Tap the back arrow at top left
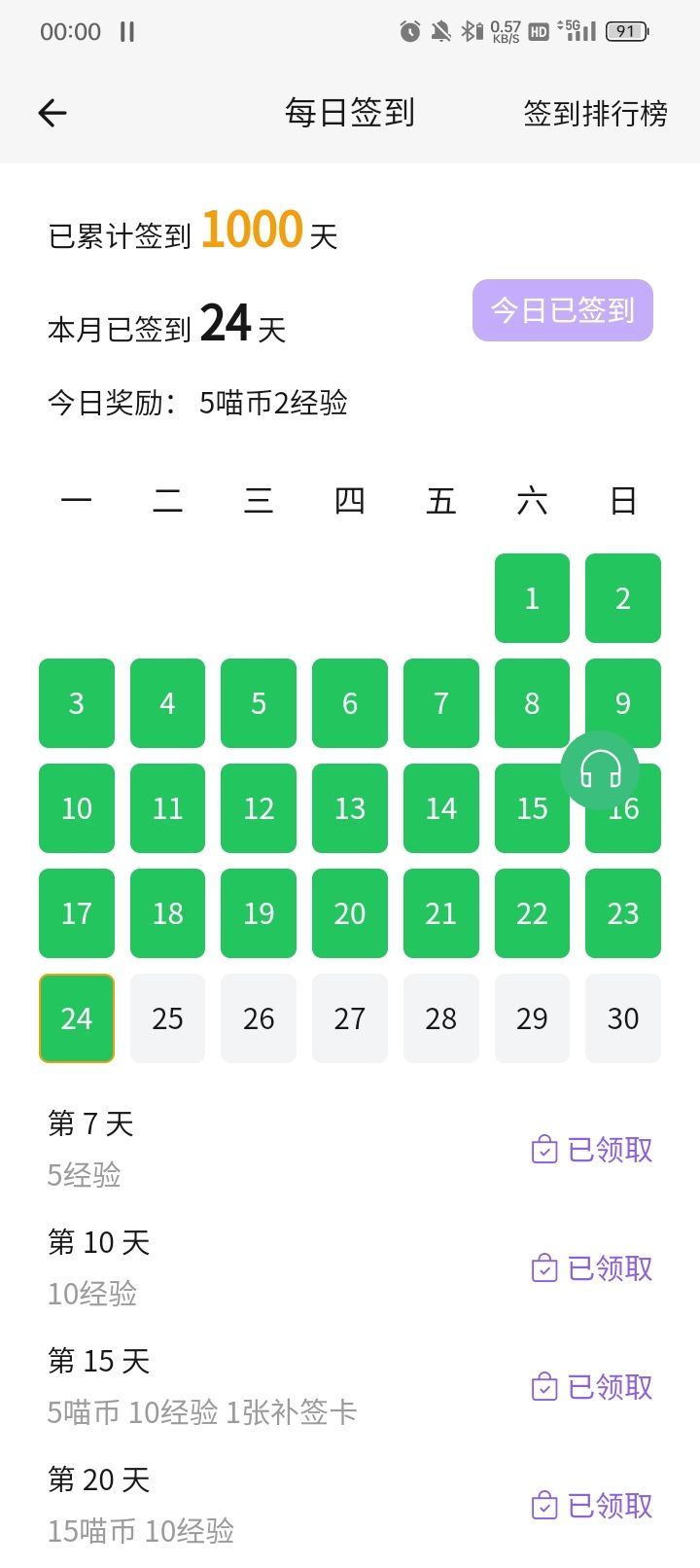This screenshot has width=700, height=1568. tap(52, 113)
